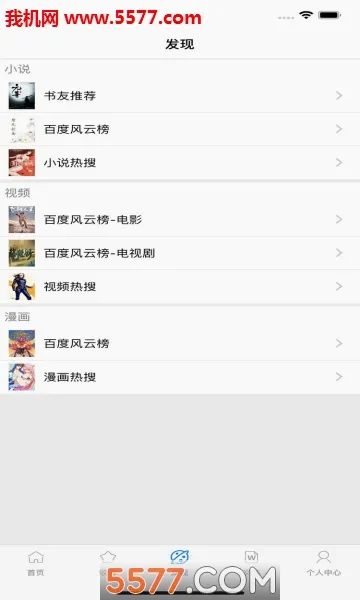The image size is (360, 600).
Task: Switch to the 首页 tab
Action: coord(36,563)
